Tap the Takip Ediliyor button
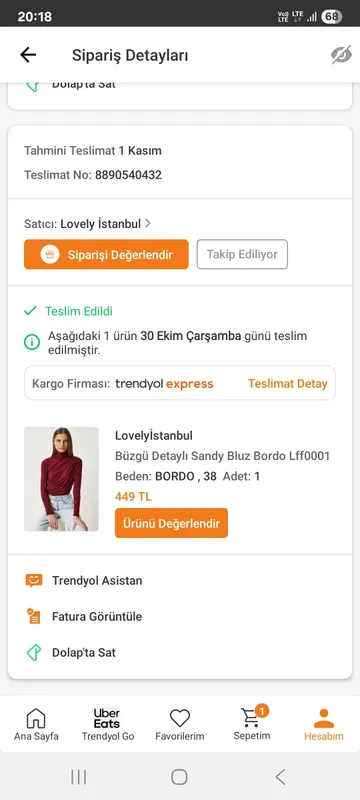 click(x=242, y=254)
